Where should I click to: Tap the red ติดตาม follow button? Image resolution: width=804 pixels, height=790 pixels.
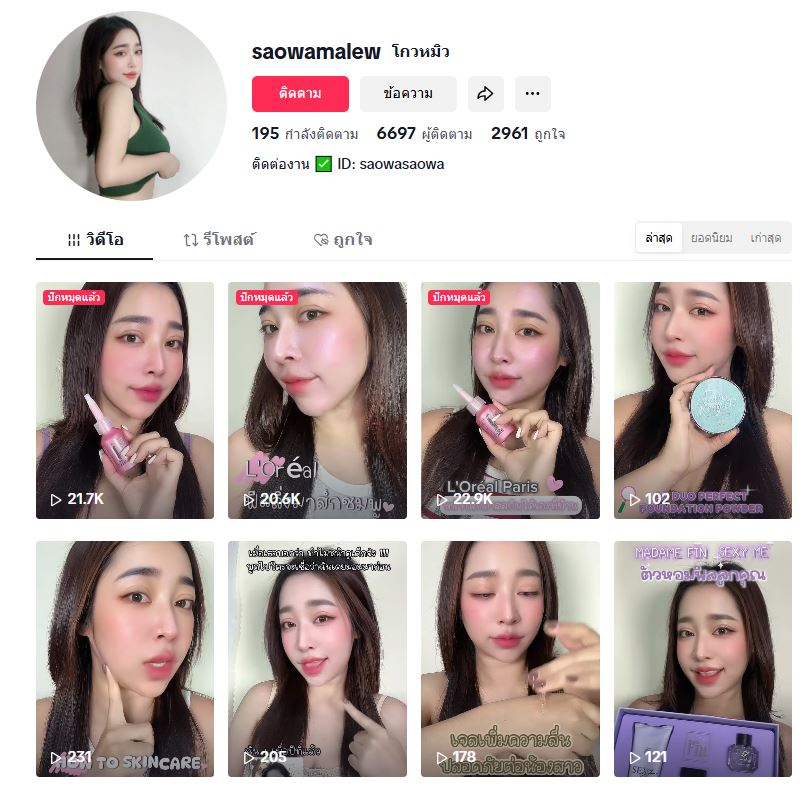[300, 94]
